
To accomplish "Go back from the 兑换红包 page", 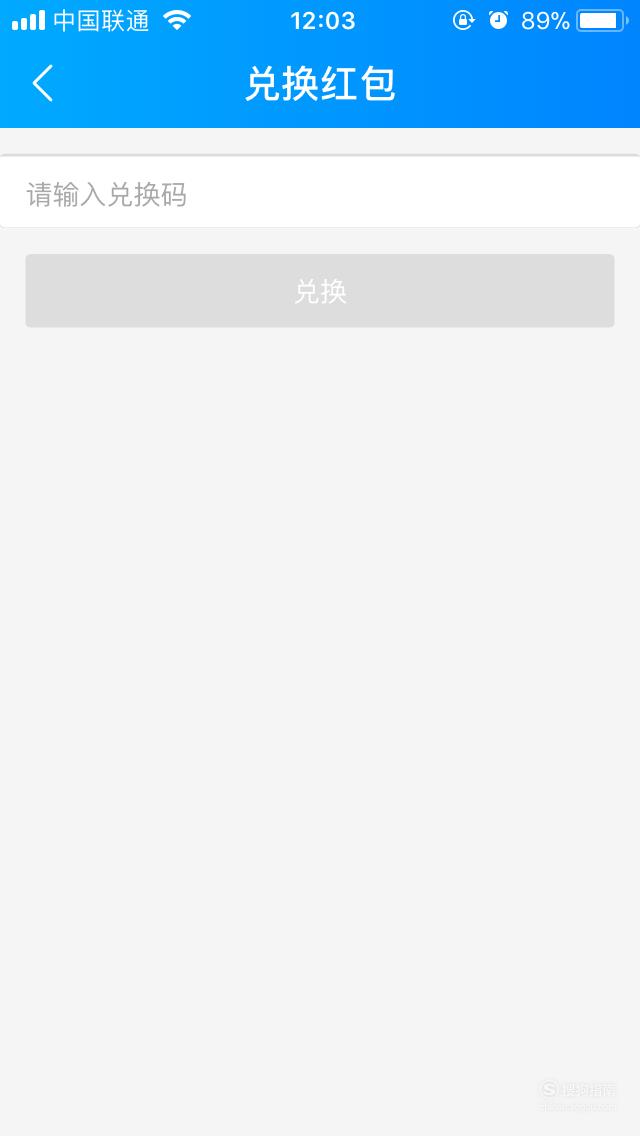I will pos(43,83).
